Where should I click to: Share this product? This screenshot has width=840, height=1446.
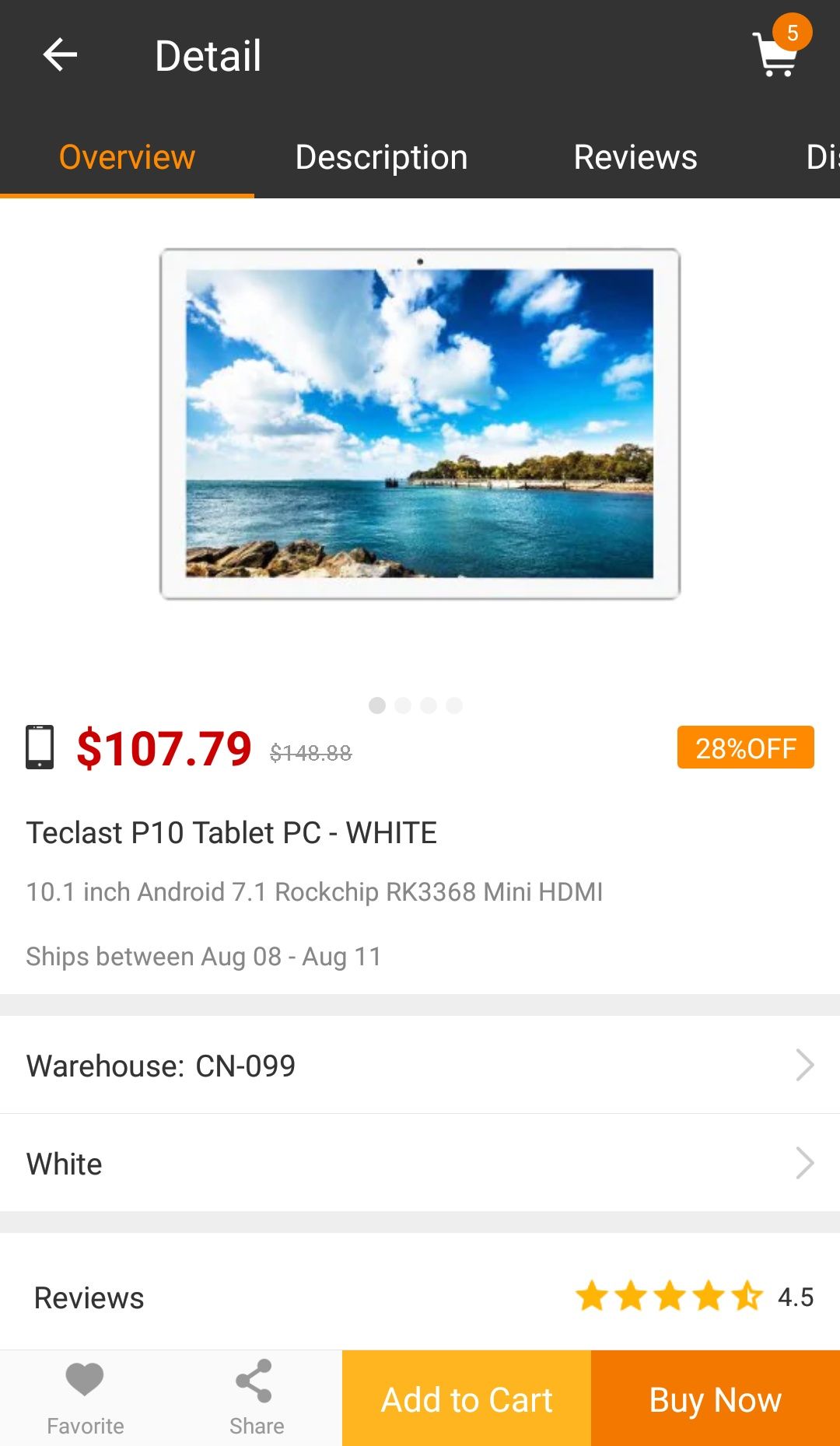click(256, 1398)
